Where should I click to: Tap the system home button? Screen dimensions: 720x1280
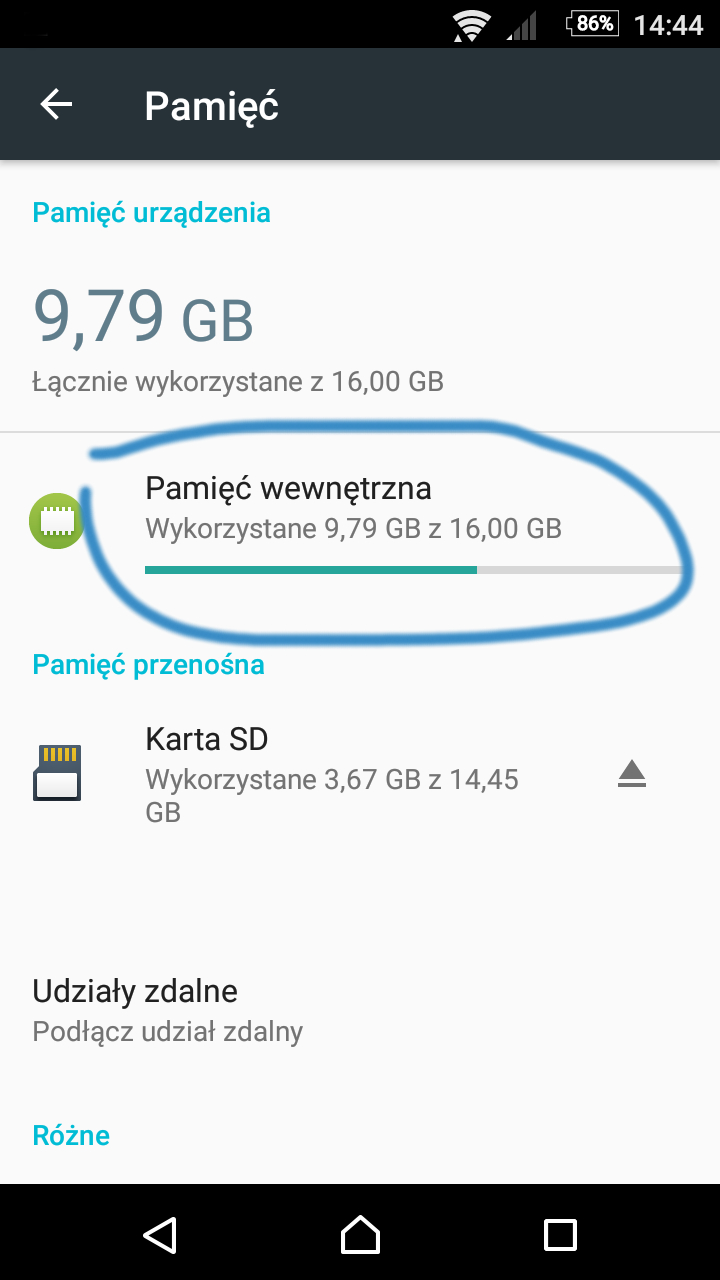coord(360,1233)
